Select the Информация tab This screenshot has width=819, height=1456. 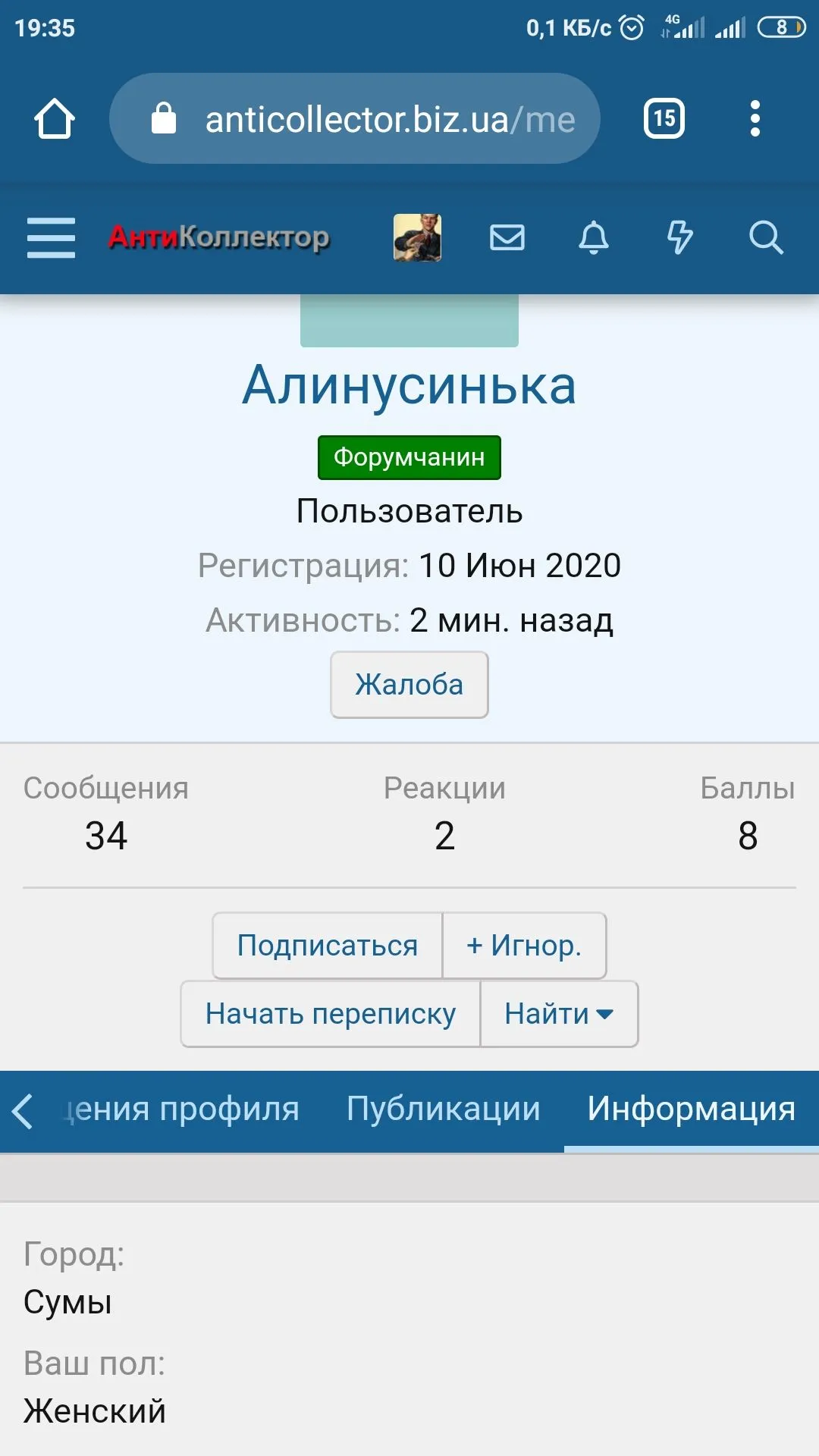coord(691,1109)
